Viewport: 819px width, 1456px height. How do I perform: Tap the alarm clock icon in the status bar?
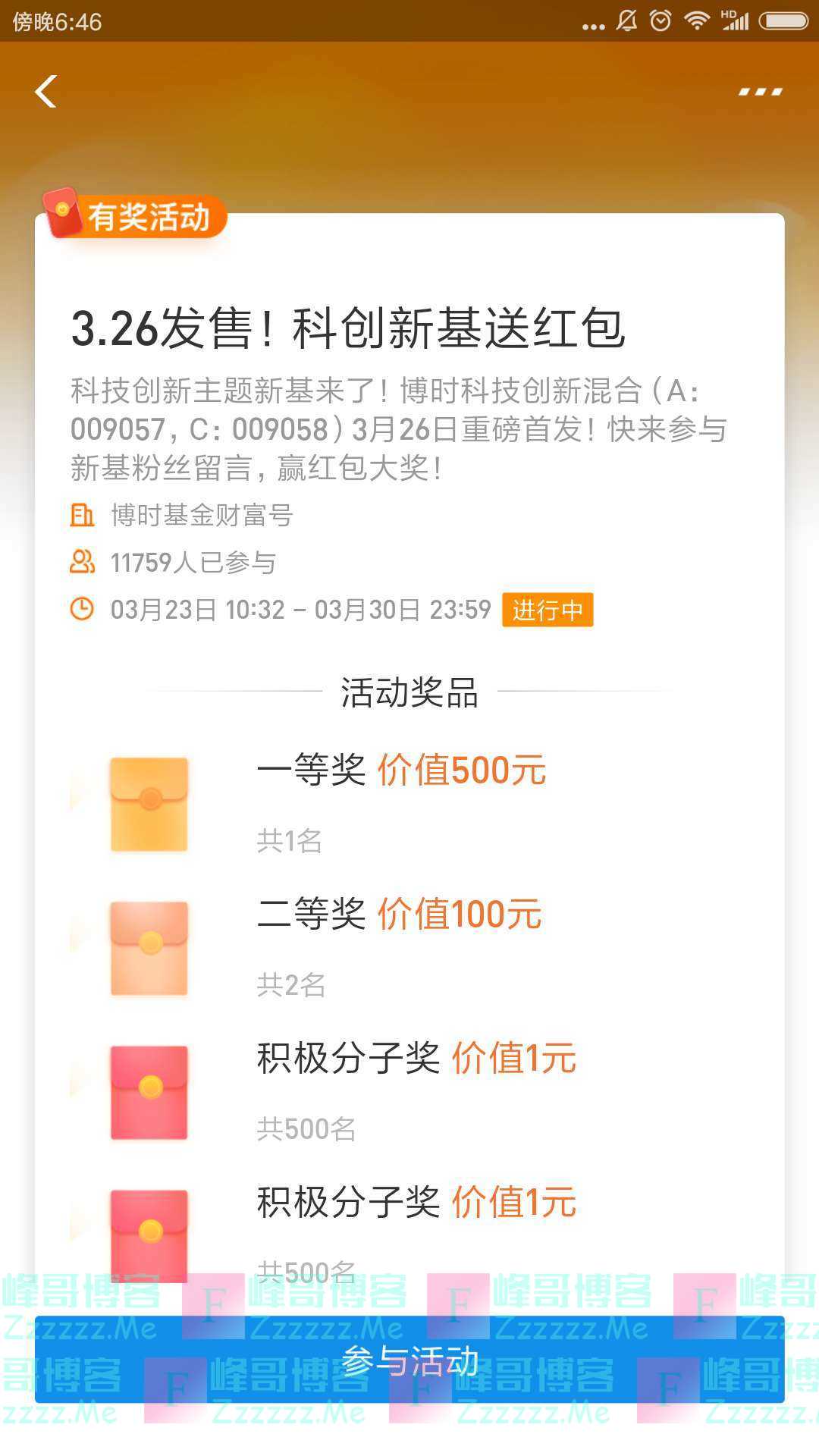tap(661, 20)
